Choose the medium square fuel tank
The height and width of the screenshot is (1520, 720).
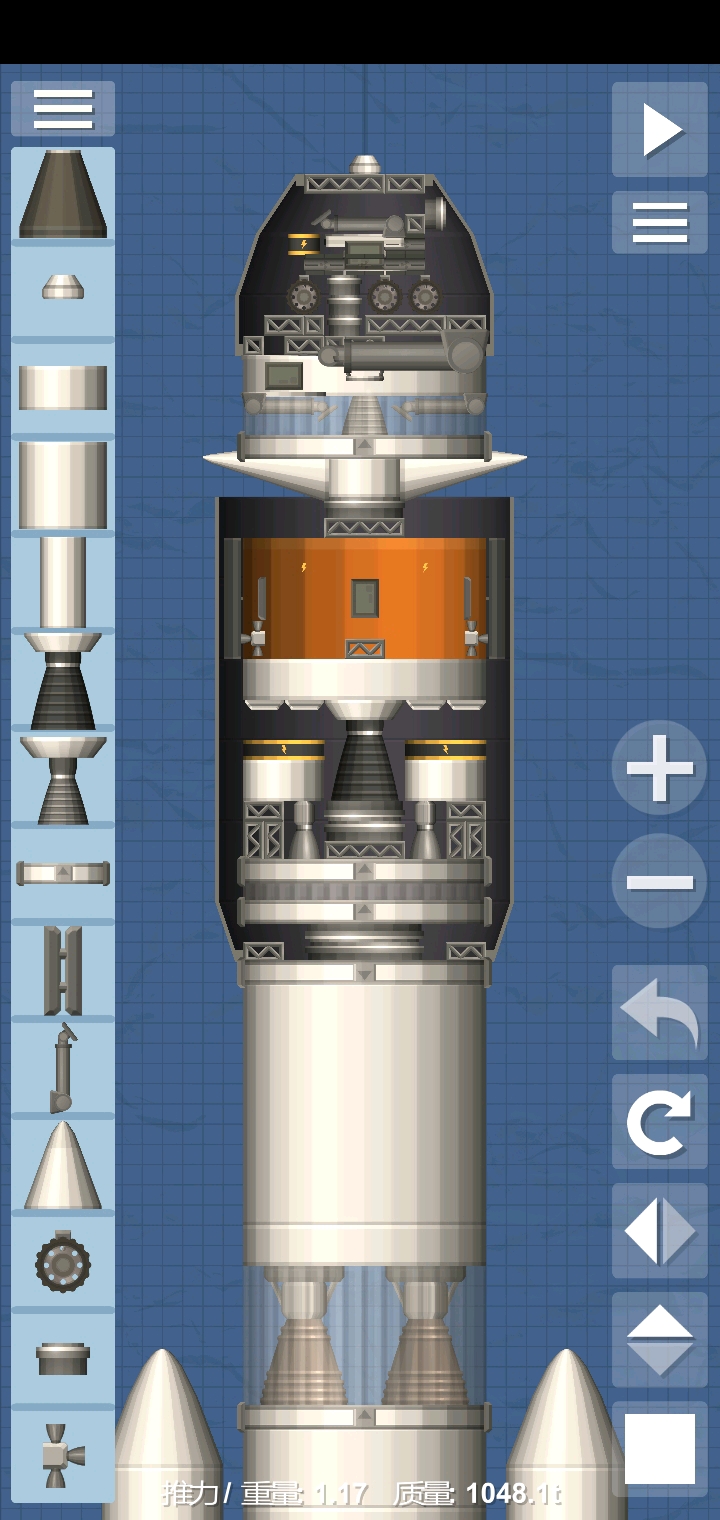click(x=62, y=485)
